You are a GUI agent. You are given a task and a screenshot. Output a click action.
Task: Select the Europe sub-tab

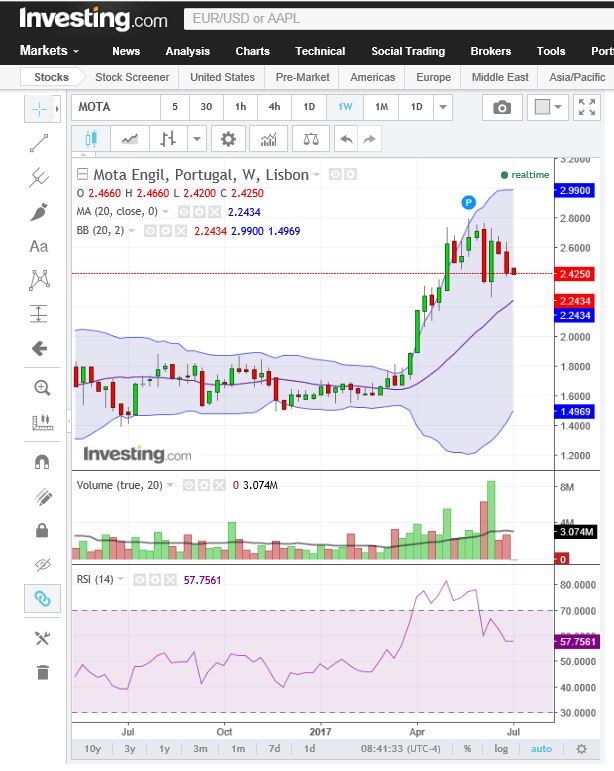click(433, 77)
